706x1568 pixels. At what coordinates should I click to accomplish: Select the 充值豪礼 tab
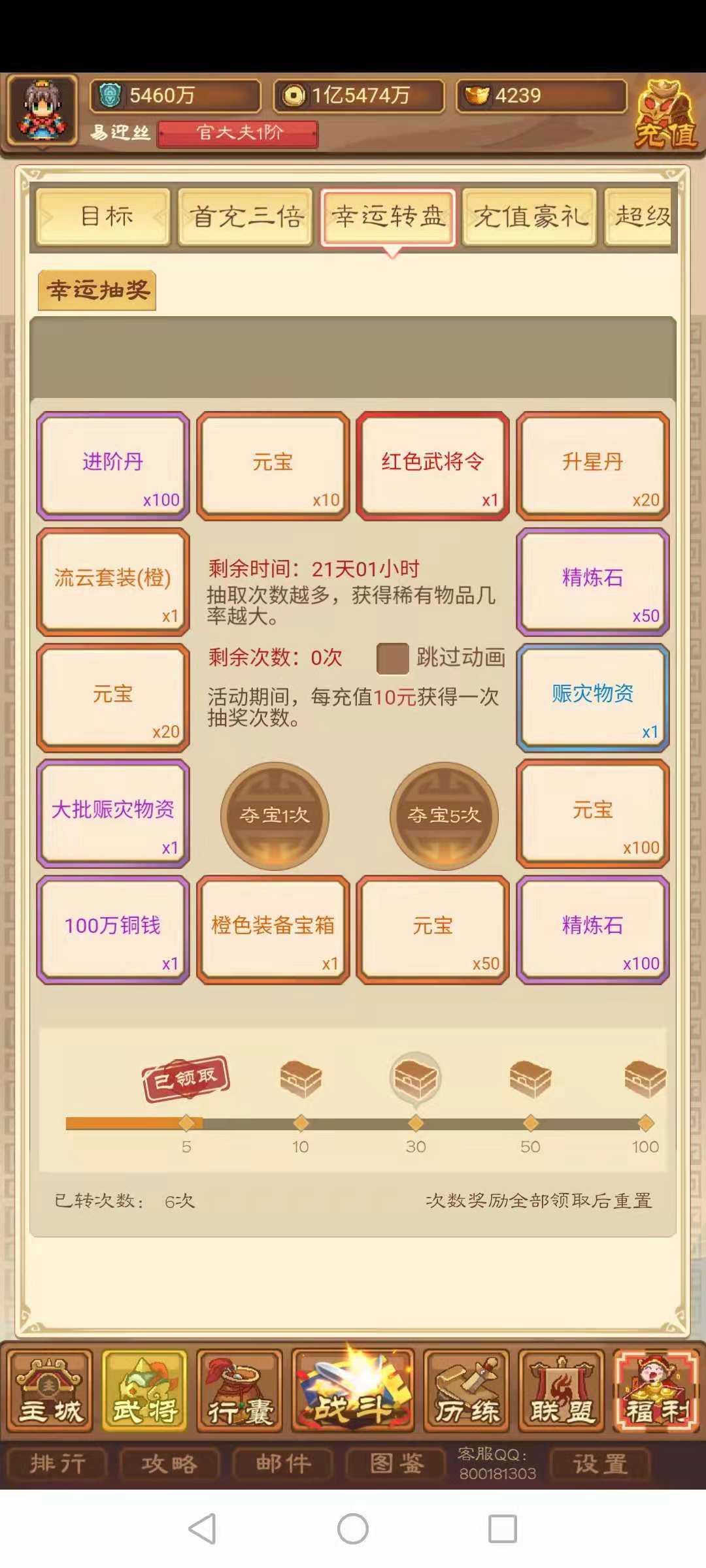(529, 216)
